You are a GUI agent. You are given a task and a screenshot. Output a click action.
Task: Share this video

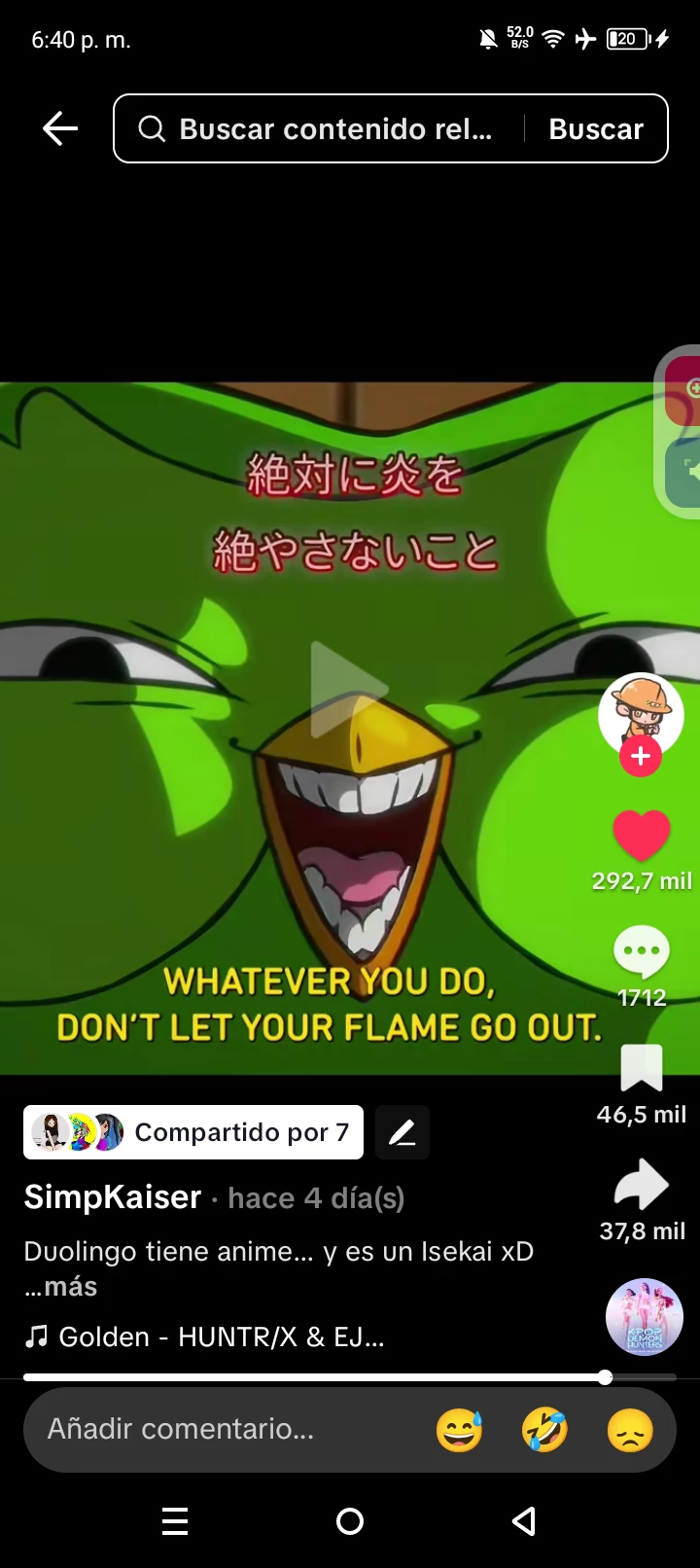641,1185
